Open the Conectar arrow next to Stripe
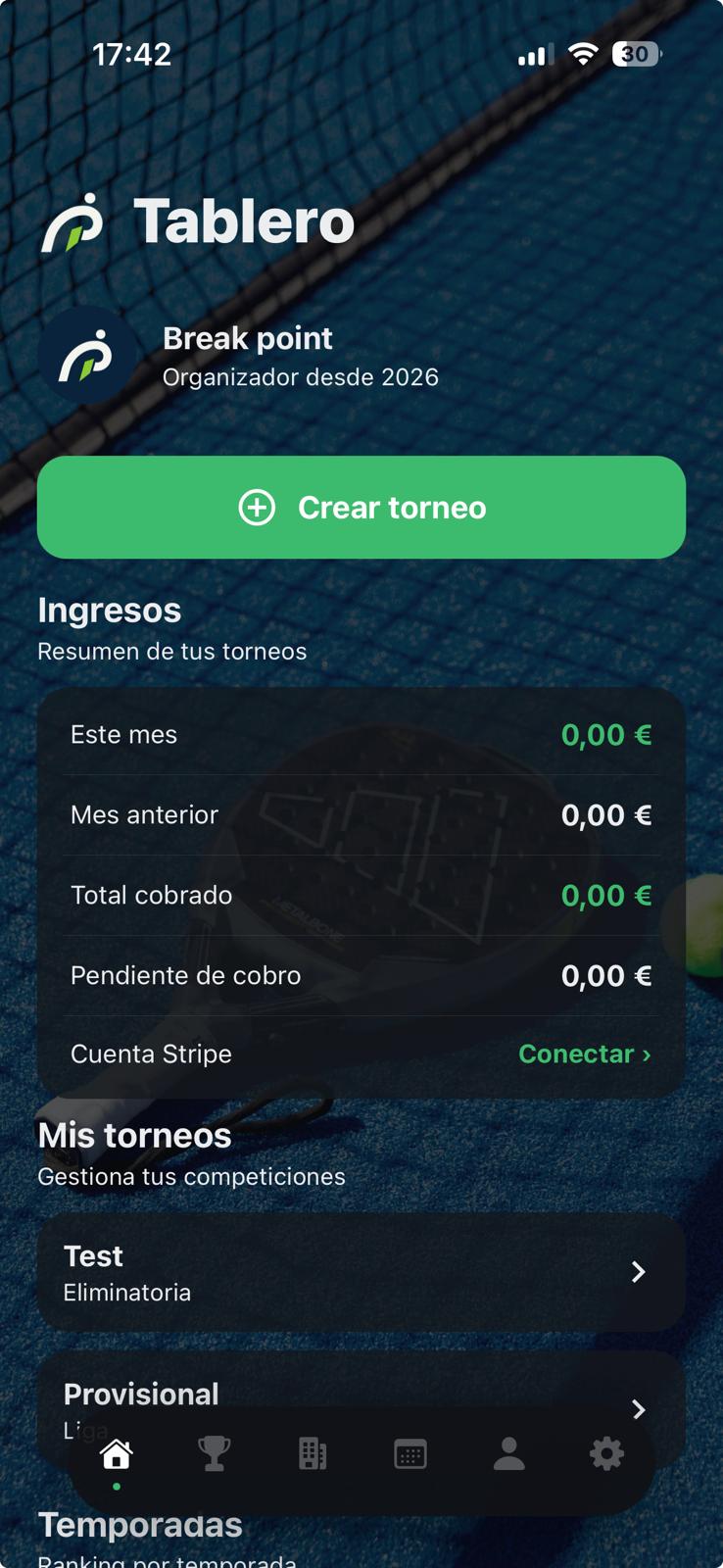Viewport: 723px width, 1568px height. [646, 1055]
